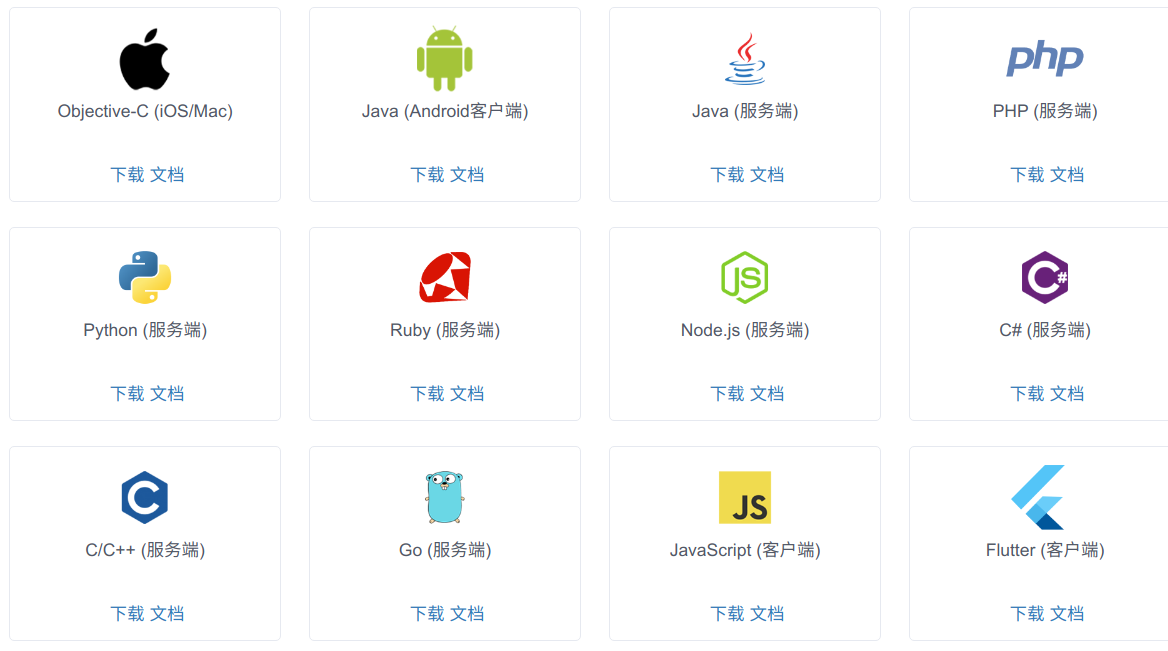Viewport: 1168px width, 651px height.
Task: Open 文档 for Python (服务端)
Action: [167, 394]
